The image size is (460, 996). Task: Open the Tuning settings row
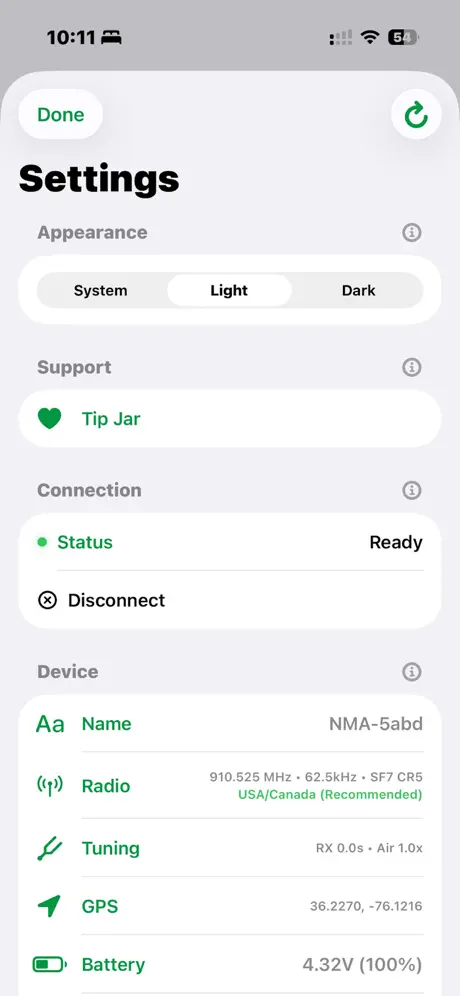coord(229,848)
